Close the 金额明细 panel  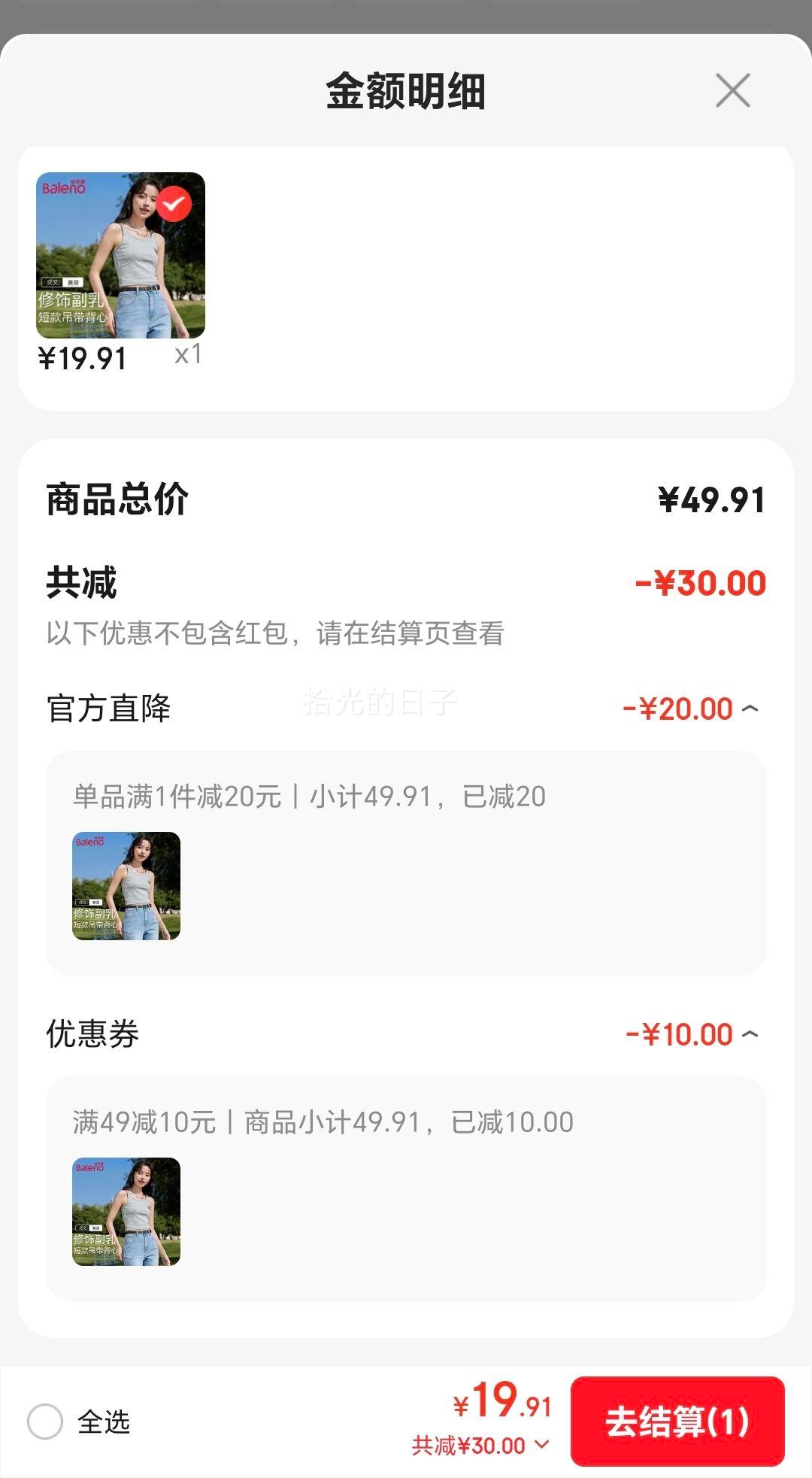coord(732,91)
